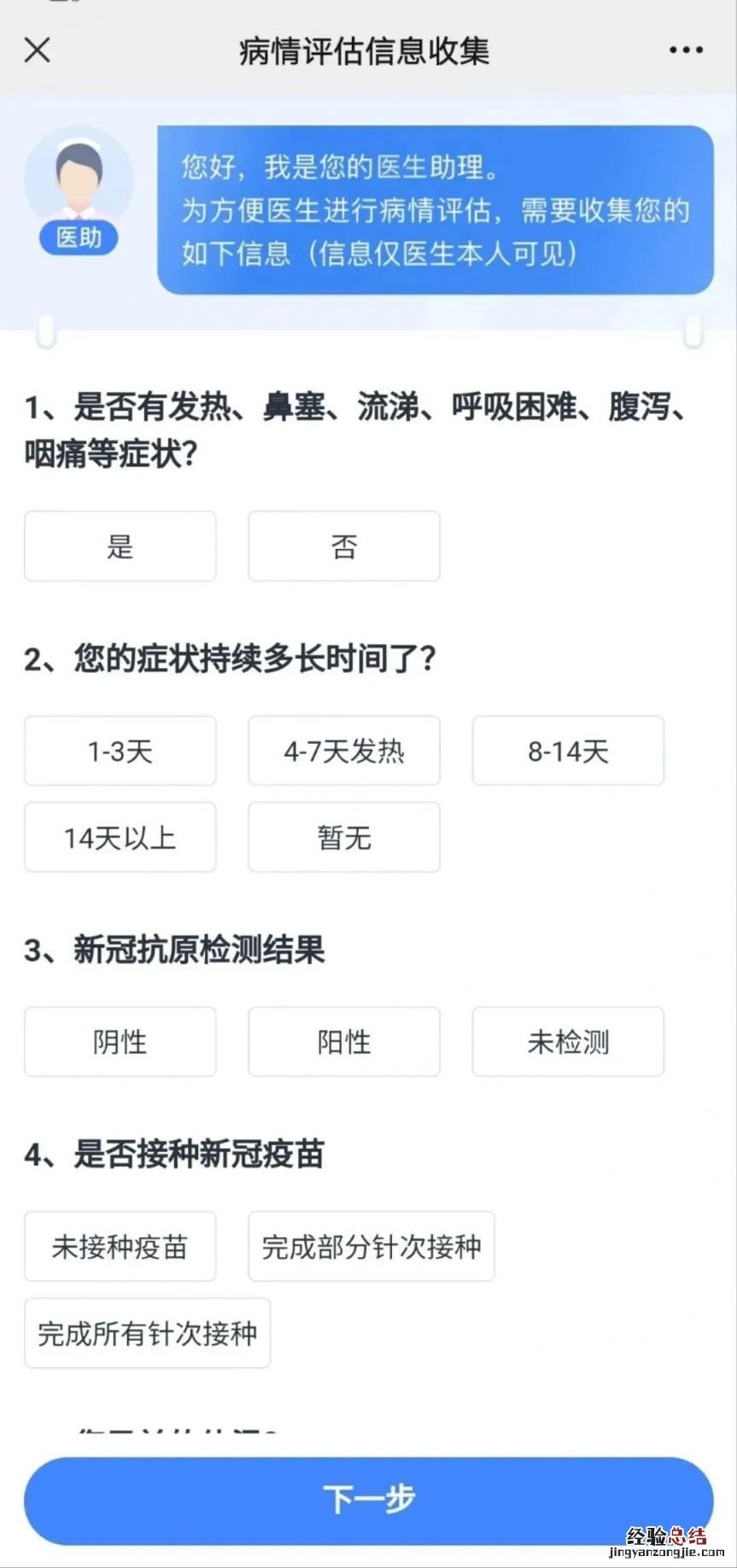Screen dimensions: 737x1568
Task: Select 否 for symptom question
Action: [344, 547]
